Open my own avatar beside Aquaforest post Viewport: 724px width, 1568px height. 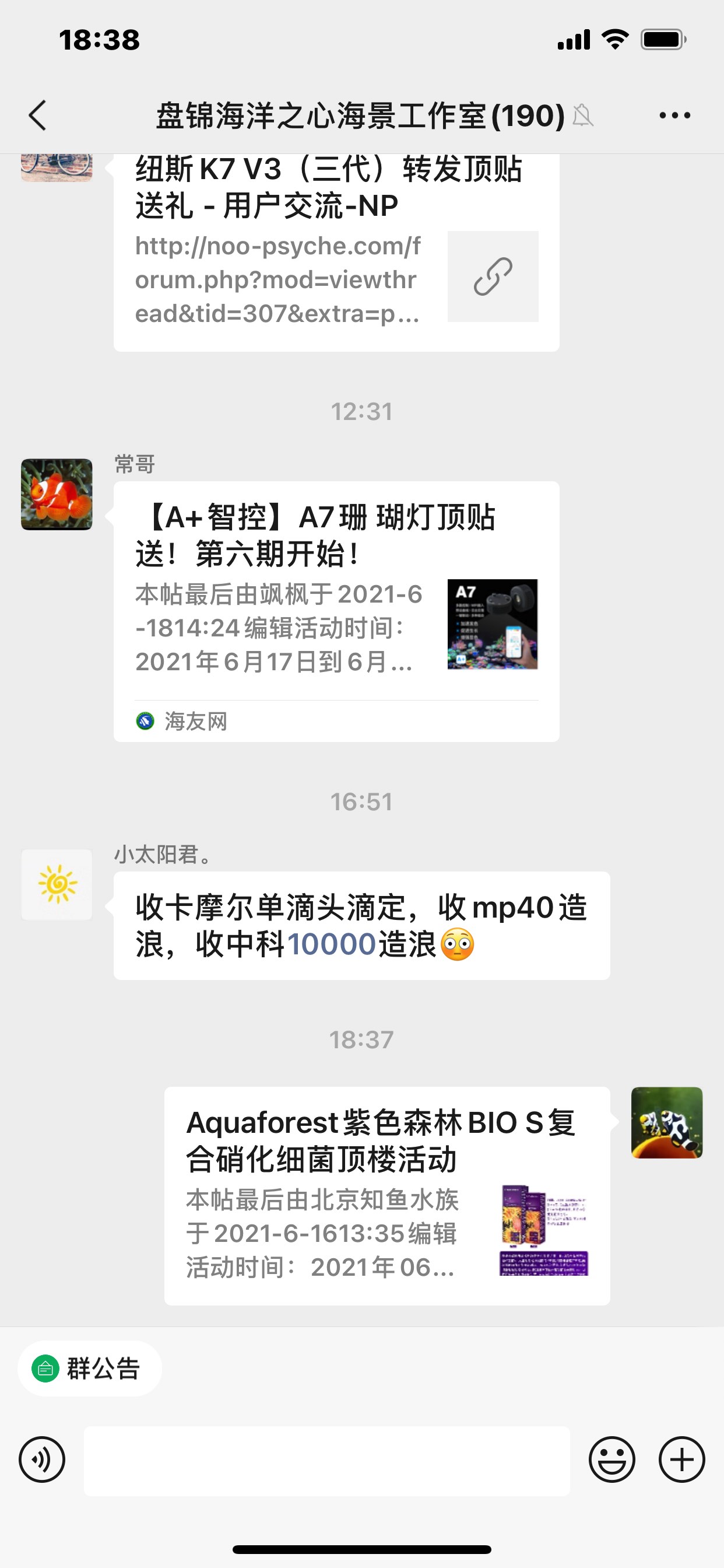point(667,1122)
